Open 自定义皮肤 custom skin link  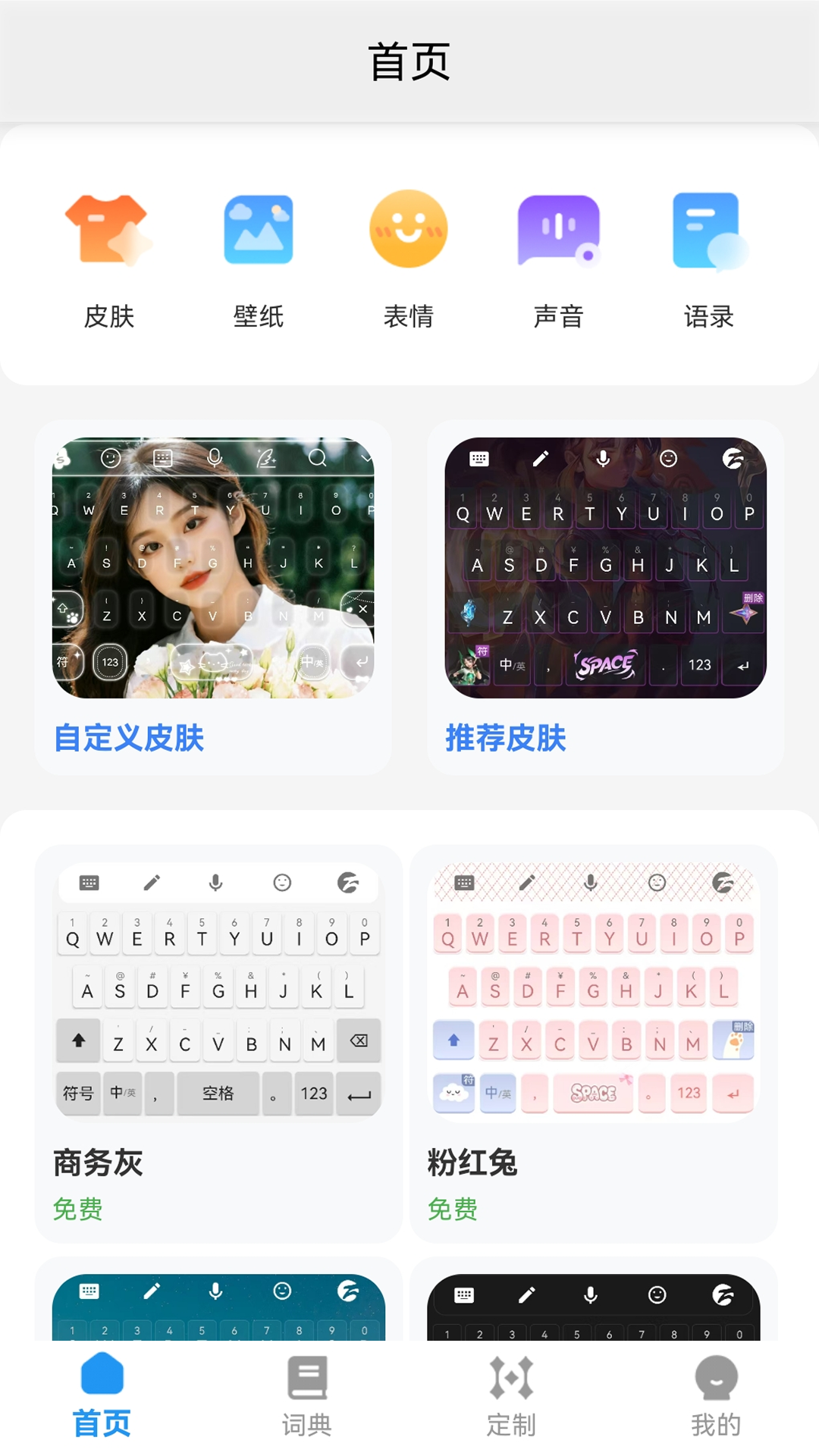pos(130,736)
